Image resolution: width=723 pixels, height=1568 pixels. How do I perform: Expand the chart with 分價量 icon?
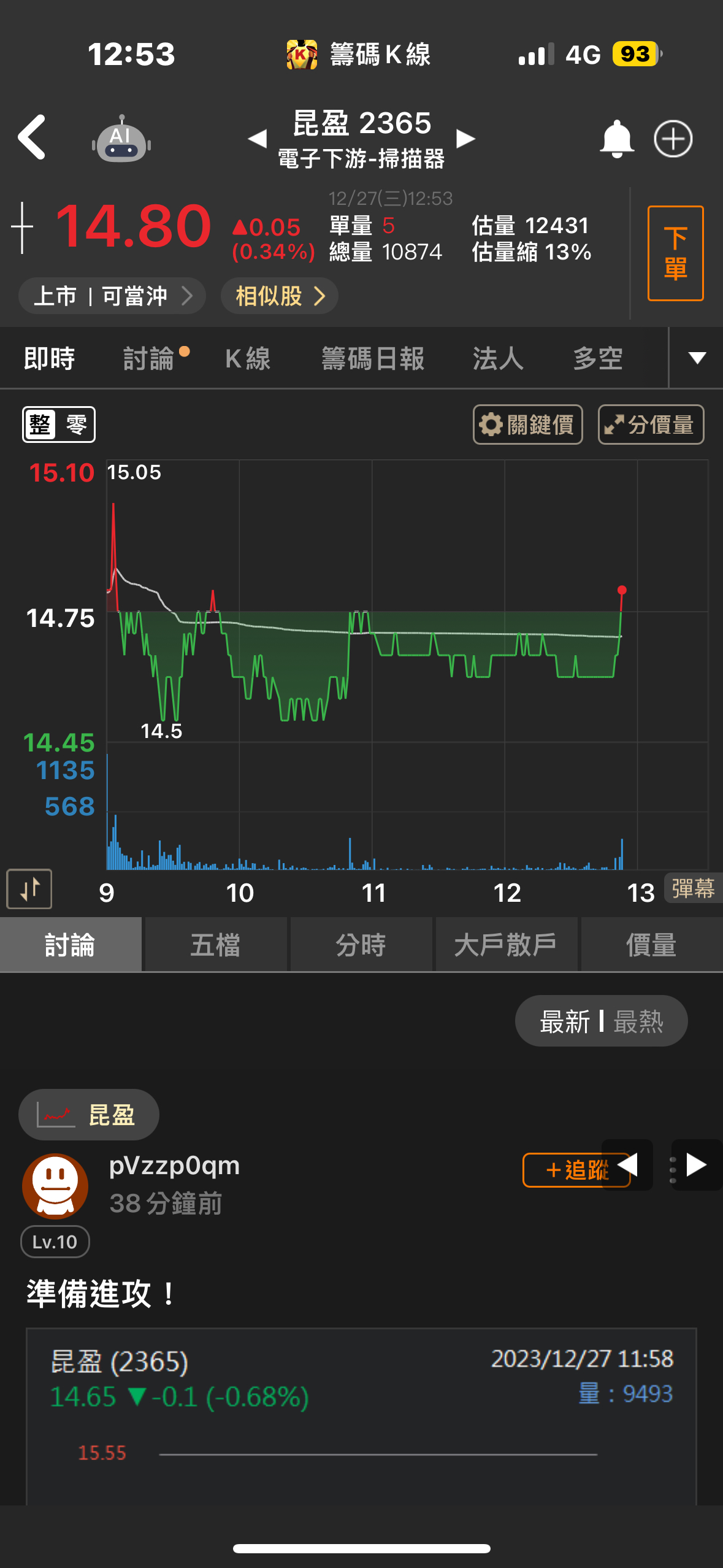[651, 424]
